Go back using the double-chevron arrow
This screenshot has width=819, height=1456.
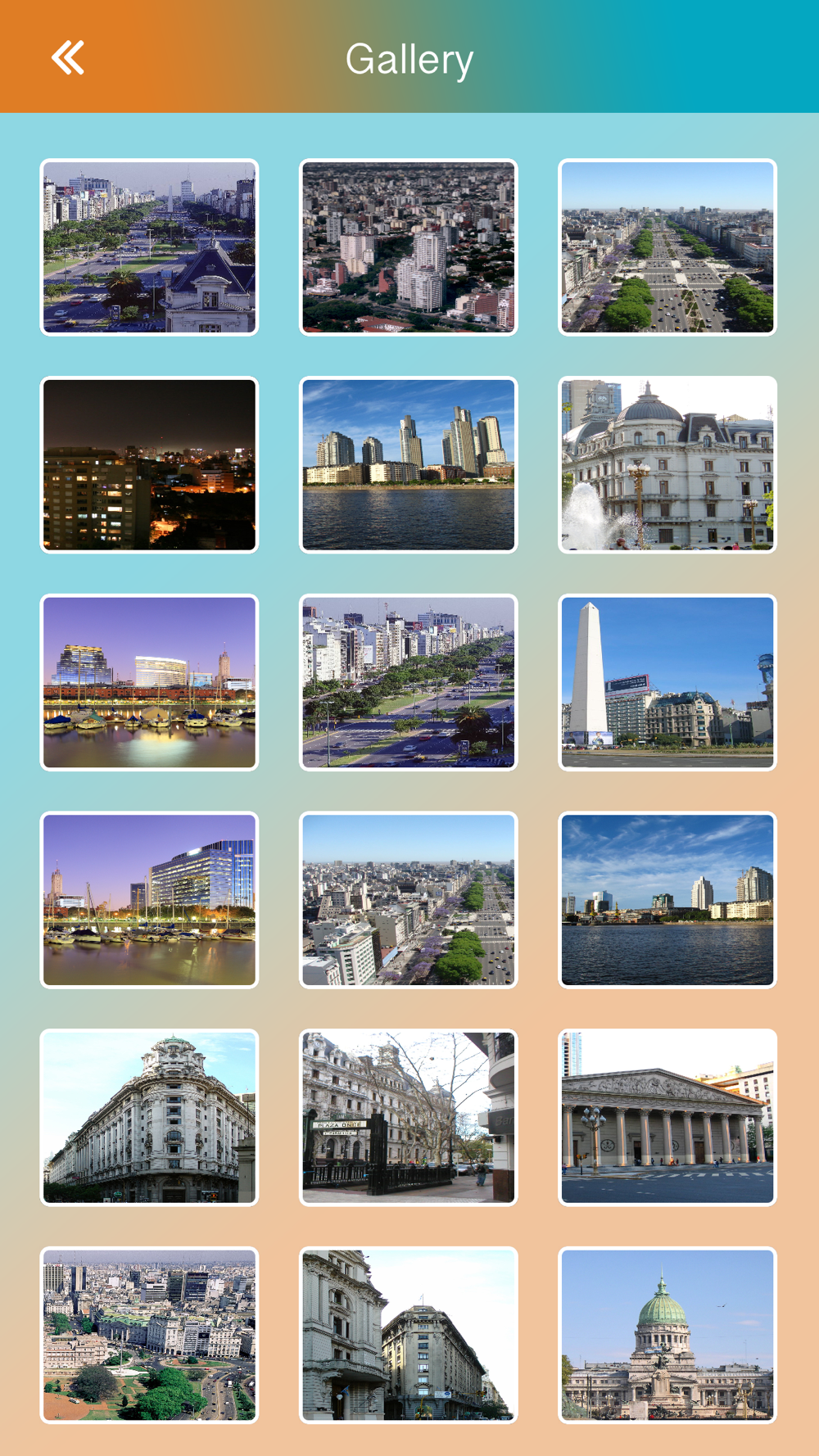tap(67, 58)
